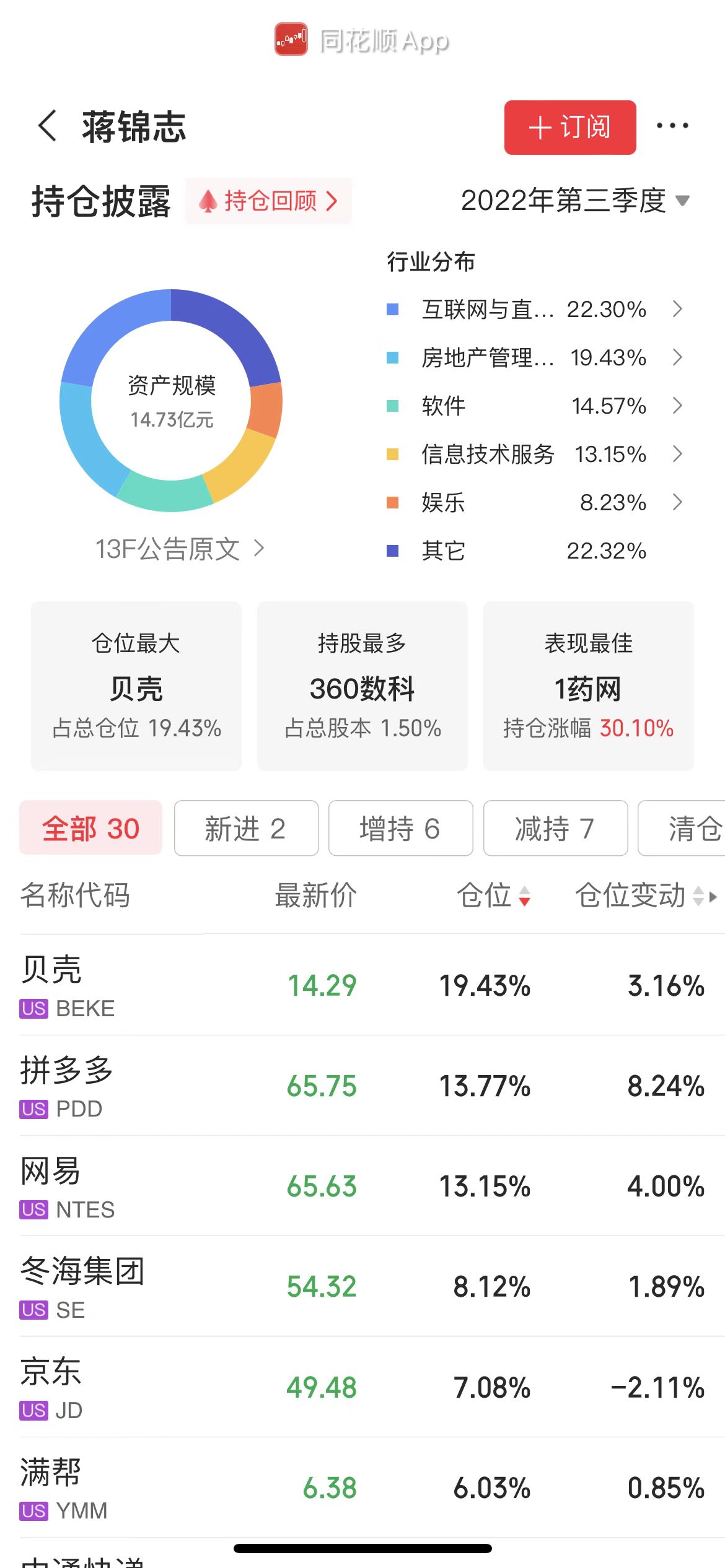The image size is (725, 1568).
Task: Open the 房地产管理… industry row
Action: [x=535, y=357]
